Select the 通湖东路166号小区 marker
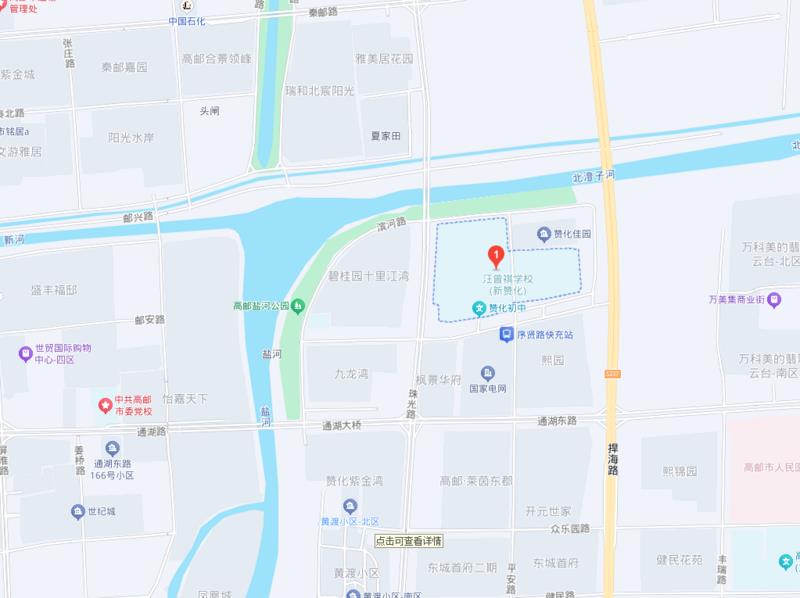Screen dimensions: 800x598 [x=112, y=449]
